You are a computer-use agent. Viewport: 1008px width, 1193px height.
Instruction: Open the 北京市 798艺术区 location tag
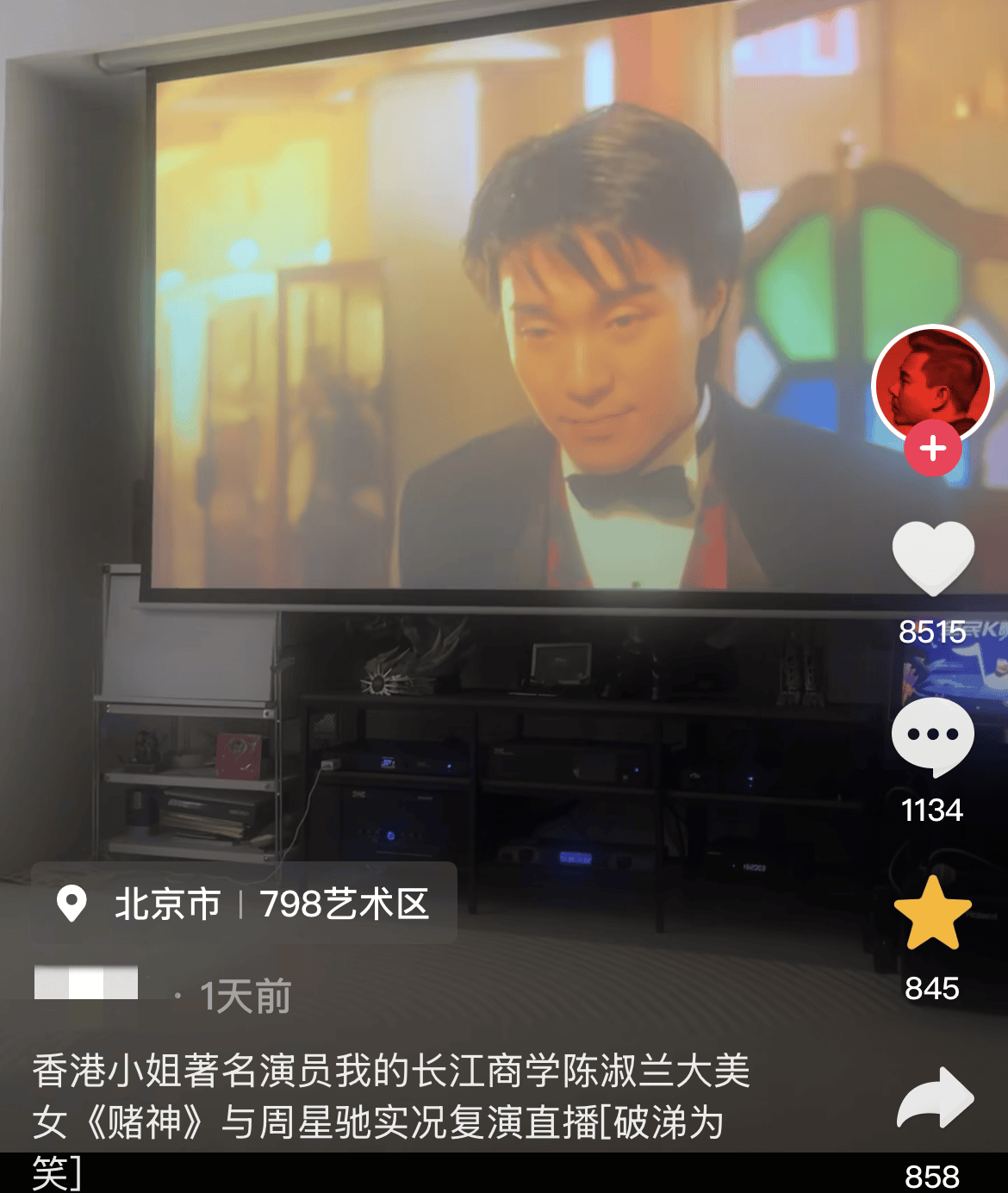tap(244, 904)
